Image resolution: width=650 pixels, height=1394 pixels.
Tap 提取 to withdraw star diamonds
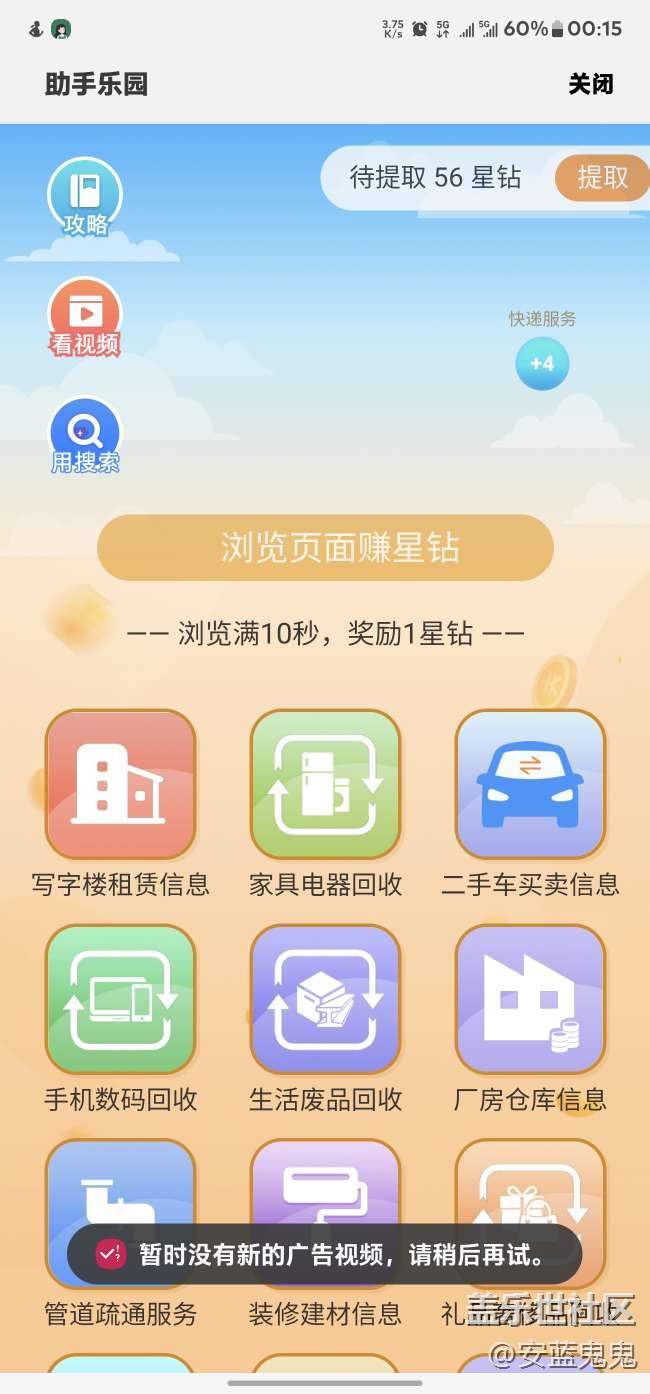pos(602,178)
